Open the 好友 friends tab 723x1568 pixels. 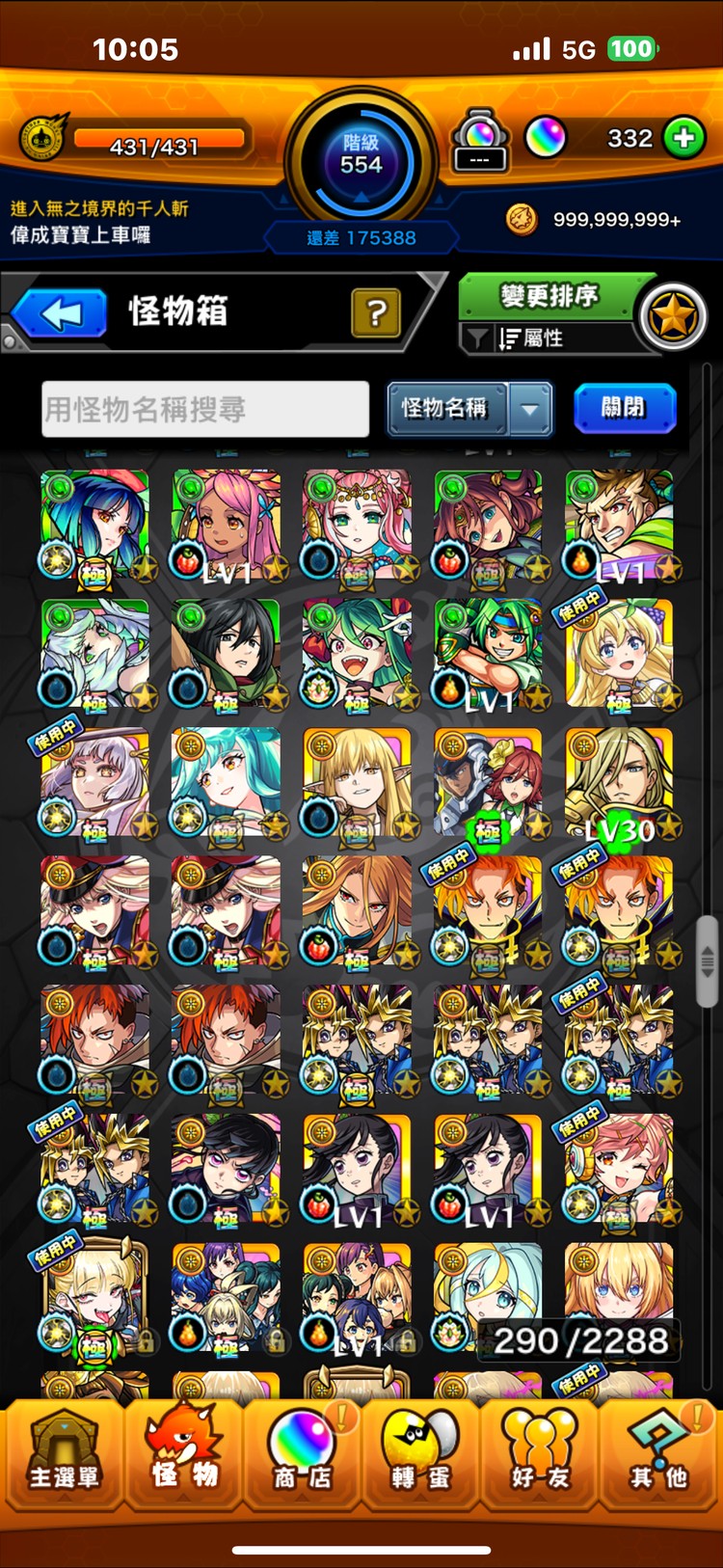[x=540, y=1454]
